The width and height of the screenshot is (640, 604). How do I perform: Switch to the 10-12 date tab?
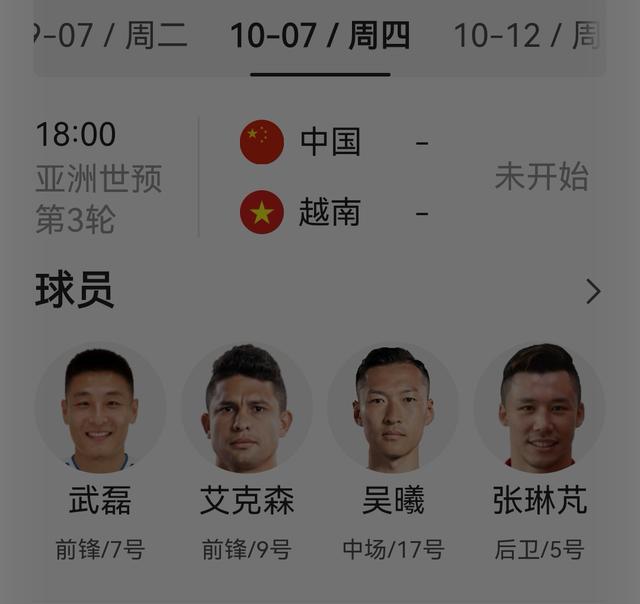[525, 35]
